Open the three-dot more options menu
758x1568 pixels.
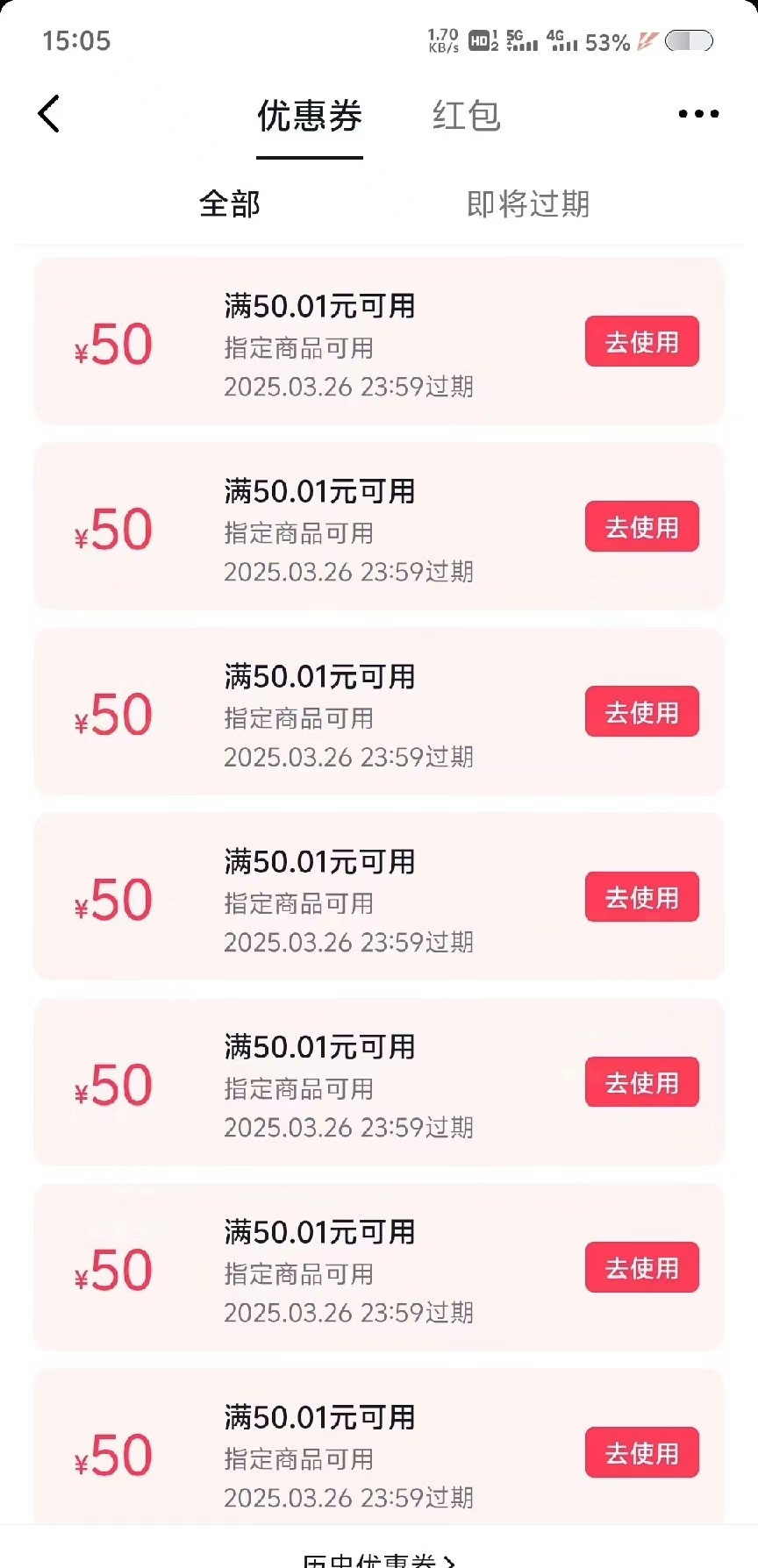click(697, 114)
